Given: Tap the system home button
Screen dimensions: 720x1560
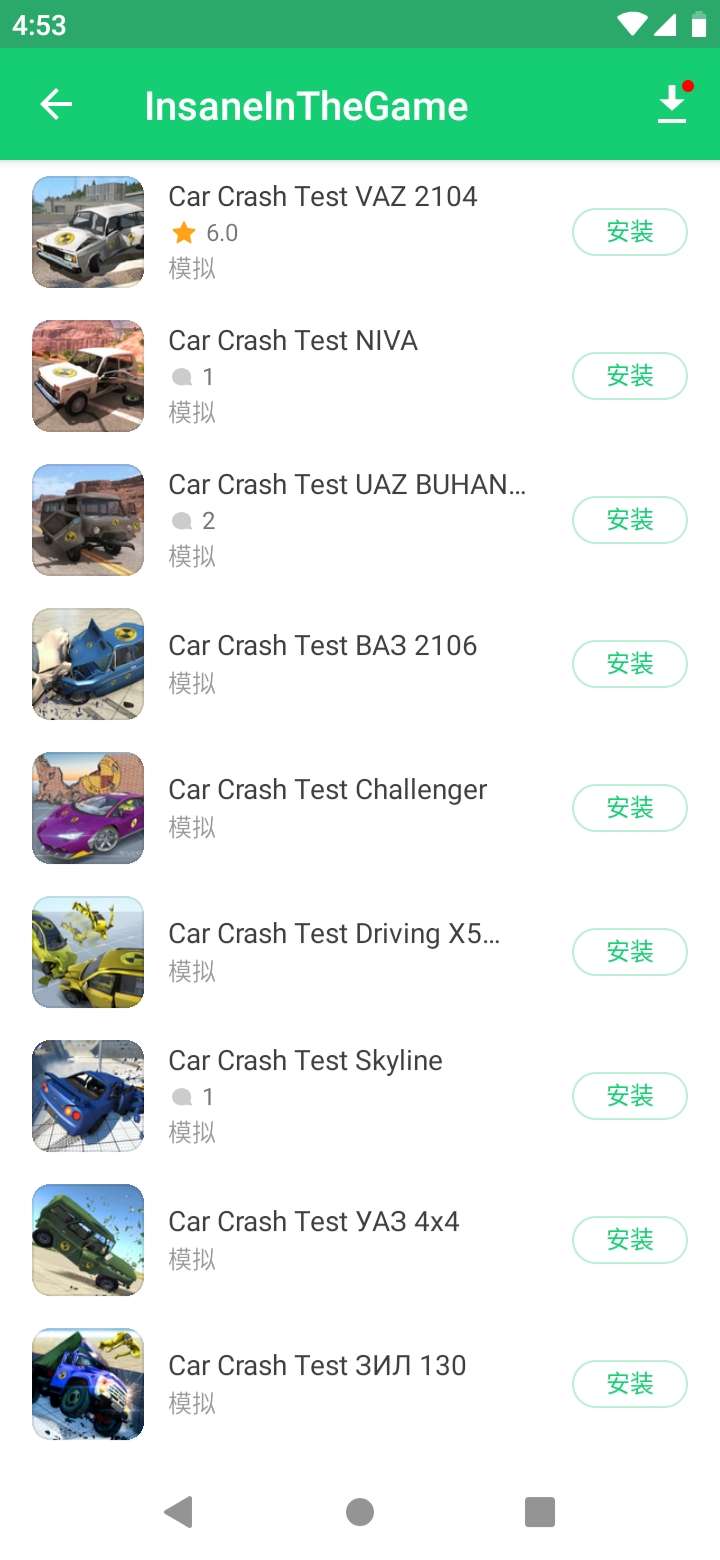Looking at the screenshot, I should coord(360,1512).
